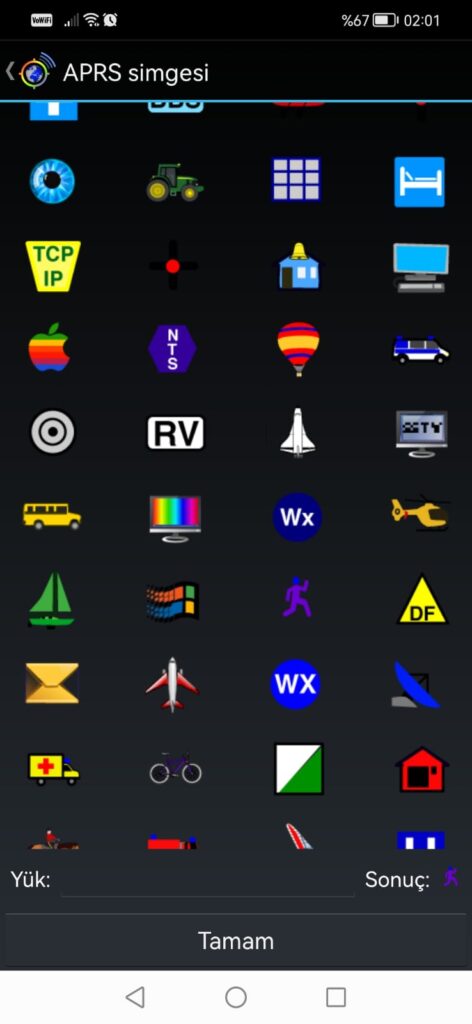Select the green tractor symbol
472x1024 pixels.
pyautogui.click(x=174, y=182)
